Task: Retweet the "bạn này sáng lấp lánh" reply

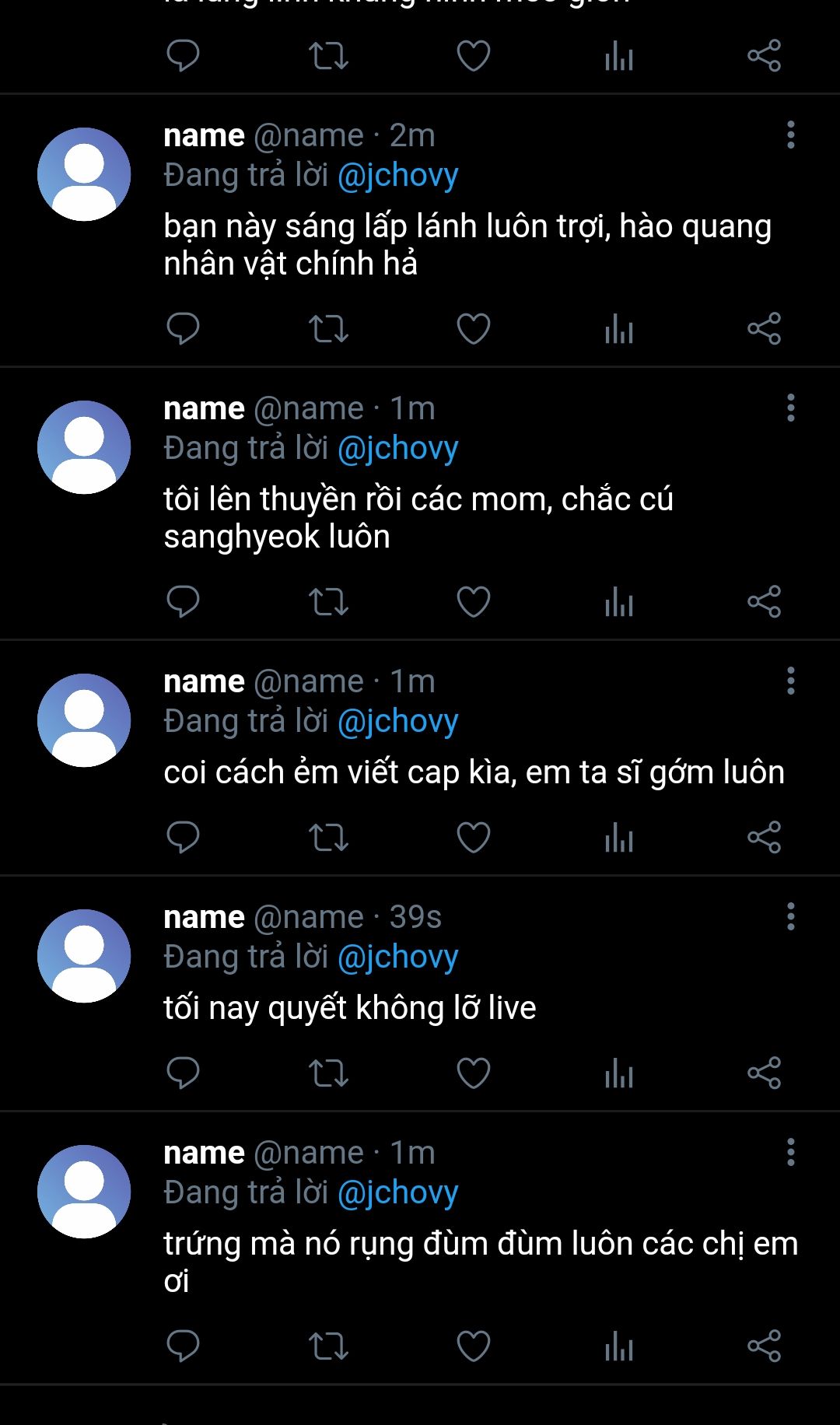Action: coord(328,328)
